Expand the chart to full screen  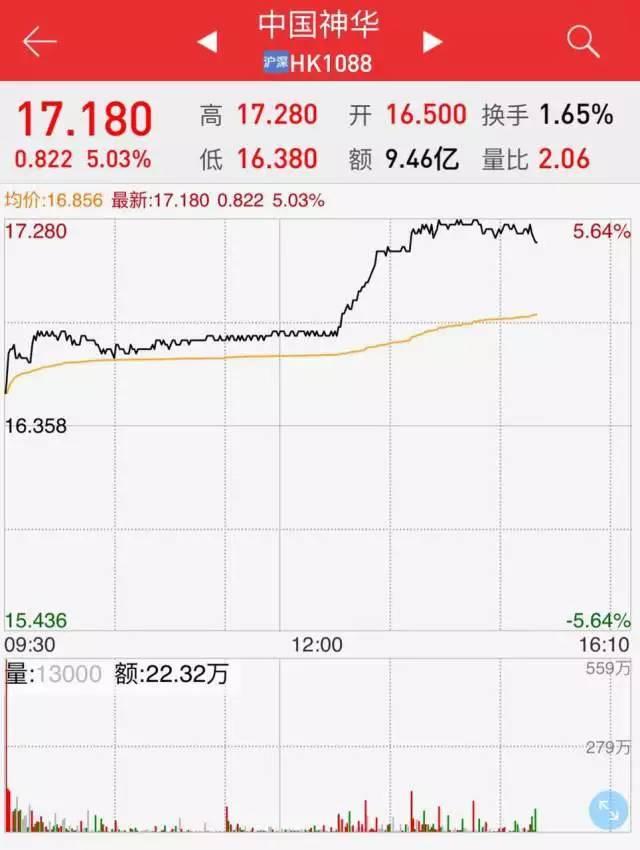(x=607, y=810)
